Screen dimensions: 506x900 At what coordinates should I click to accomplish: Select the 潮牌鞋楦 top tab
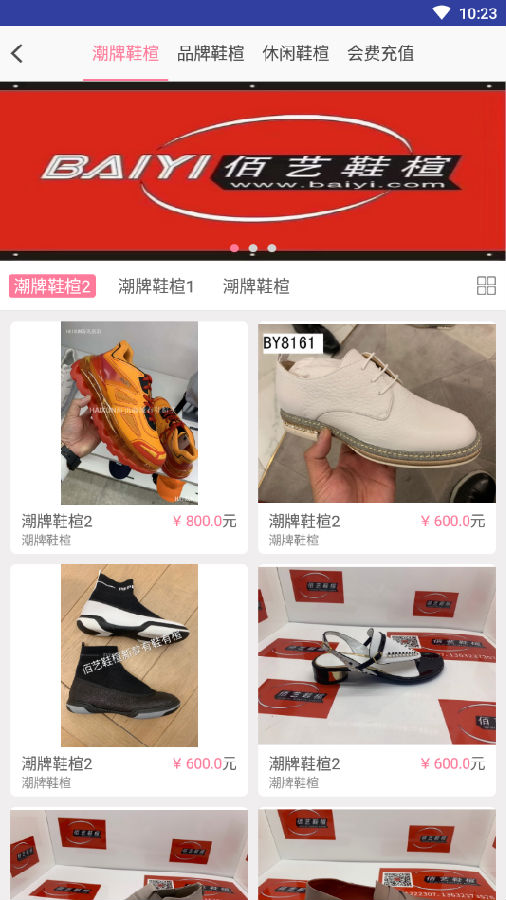tap(125, 53)
